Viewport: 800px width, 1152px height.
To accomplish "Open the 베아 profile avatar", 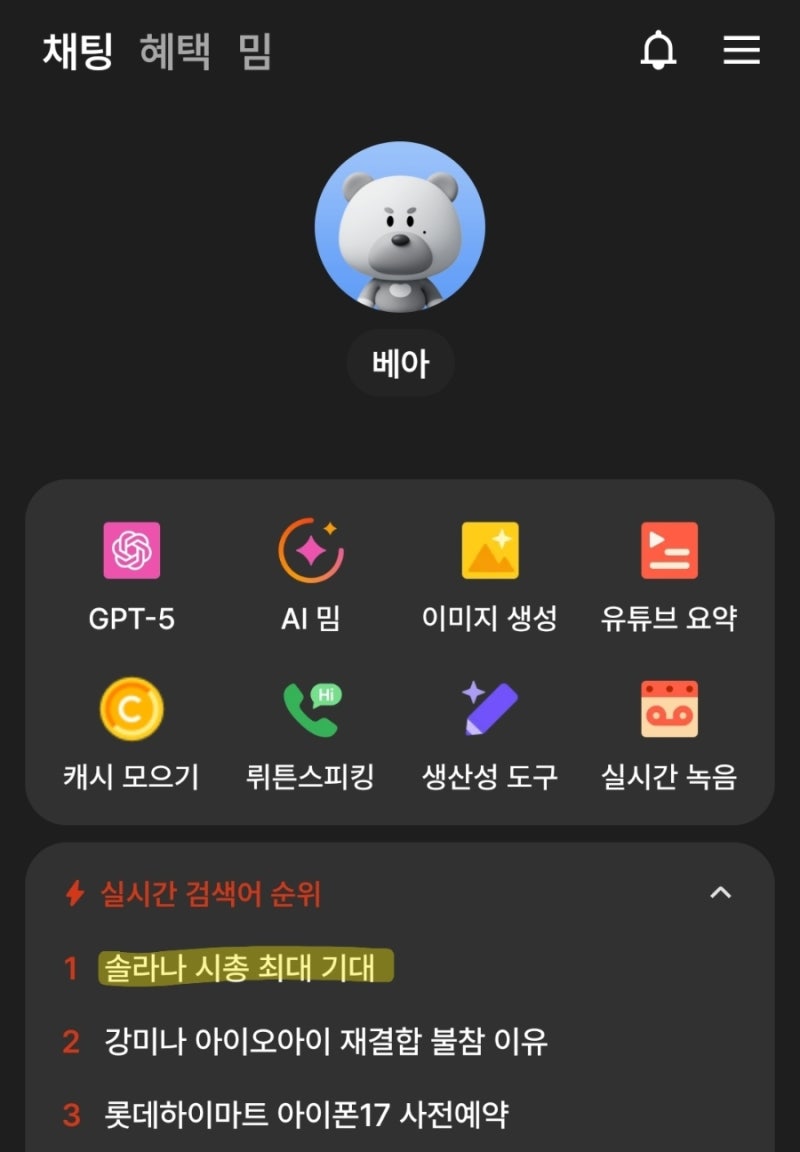I will [x=400, y=229].
